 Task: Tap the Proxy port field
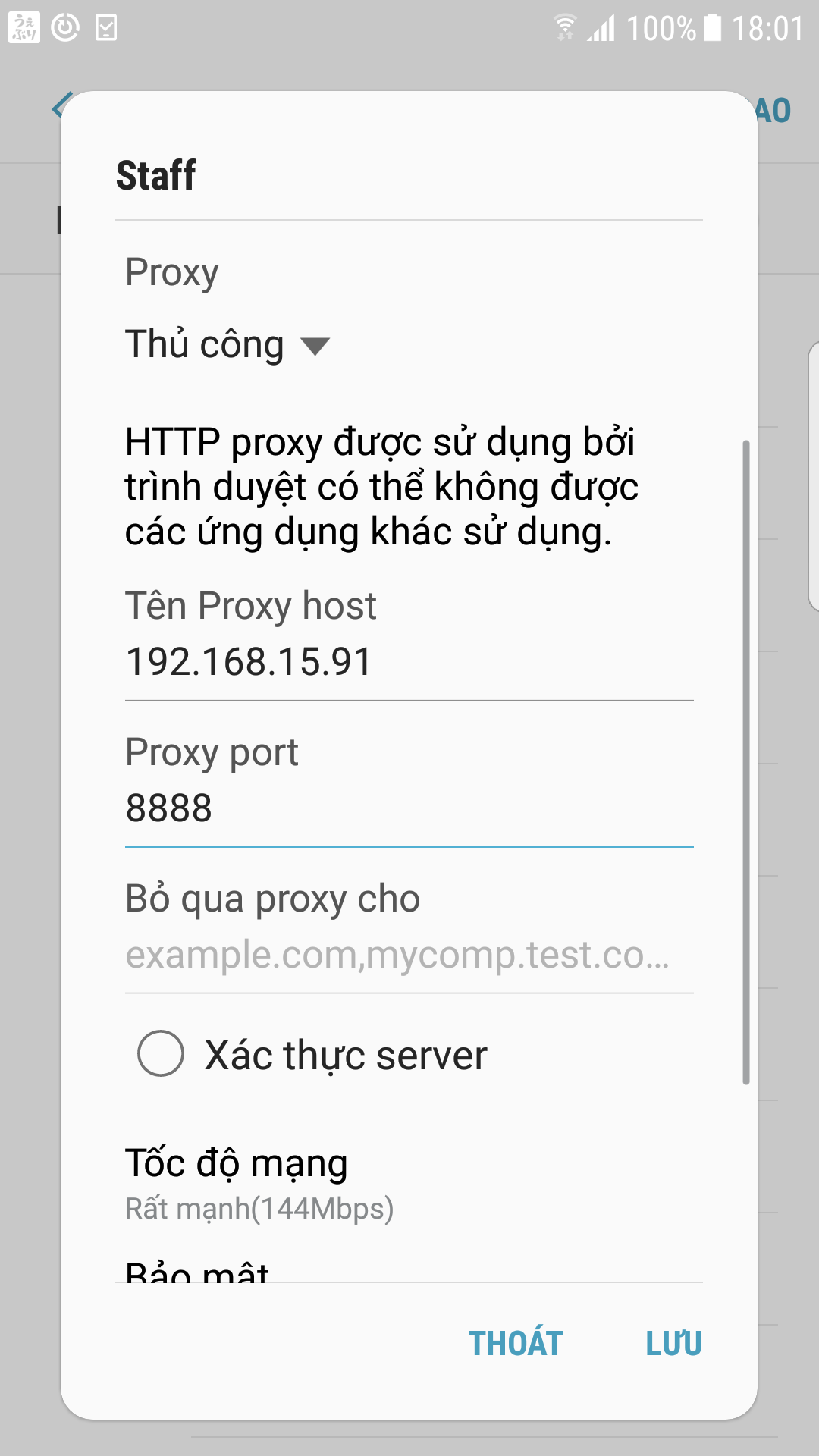coord(408,808)
